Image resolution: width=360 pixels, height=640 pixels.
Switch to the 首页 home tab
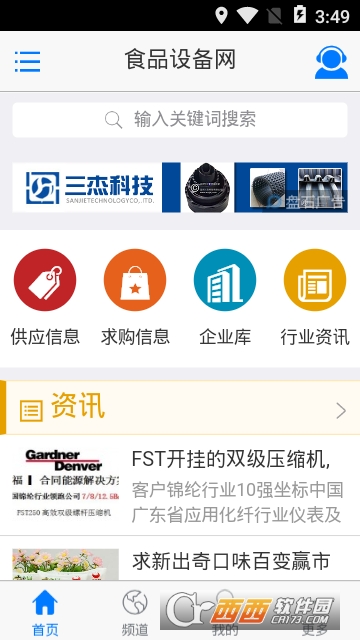(45, 612)
